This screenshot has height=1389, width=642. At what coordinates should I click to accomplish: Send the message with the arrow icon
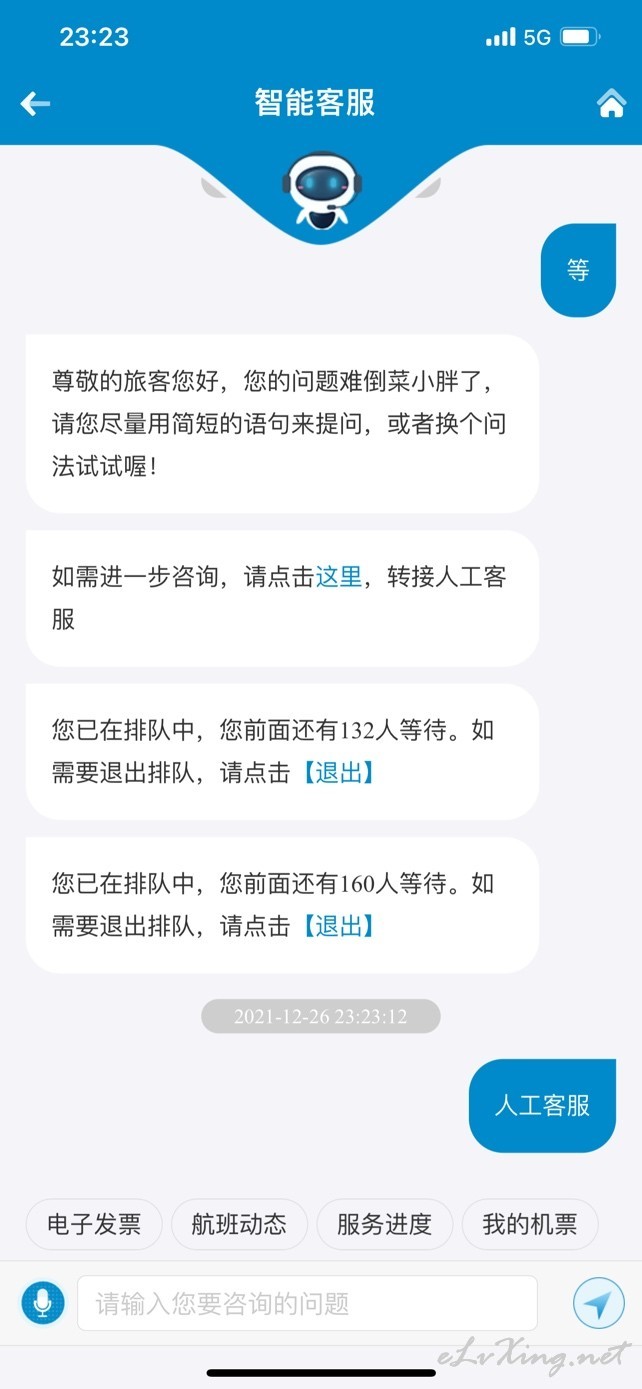point(598,1303)
